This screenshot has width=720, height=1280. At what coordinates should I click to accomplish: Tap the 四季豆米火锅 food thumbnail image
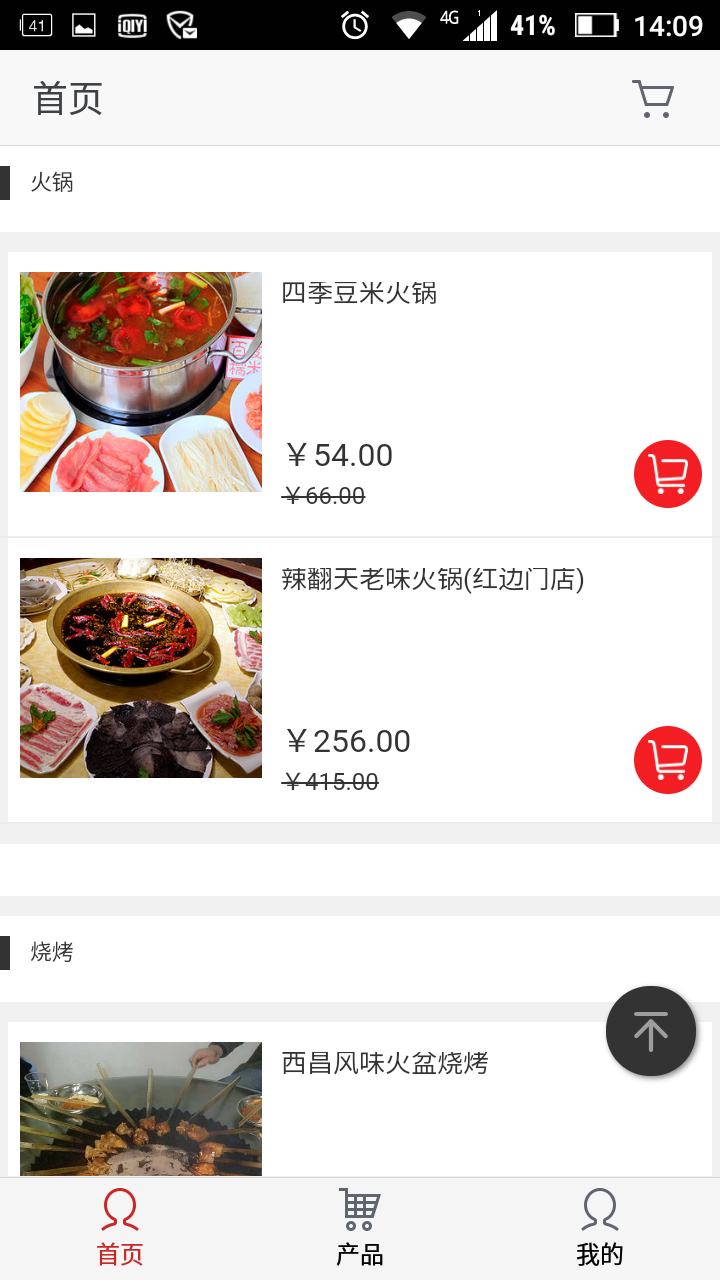(140, 381)
